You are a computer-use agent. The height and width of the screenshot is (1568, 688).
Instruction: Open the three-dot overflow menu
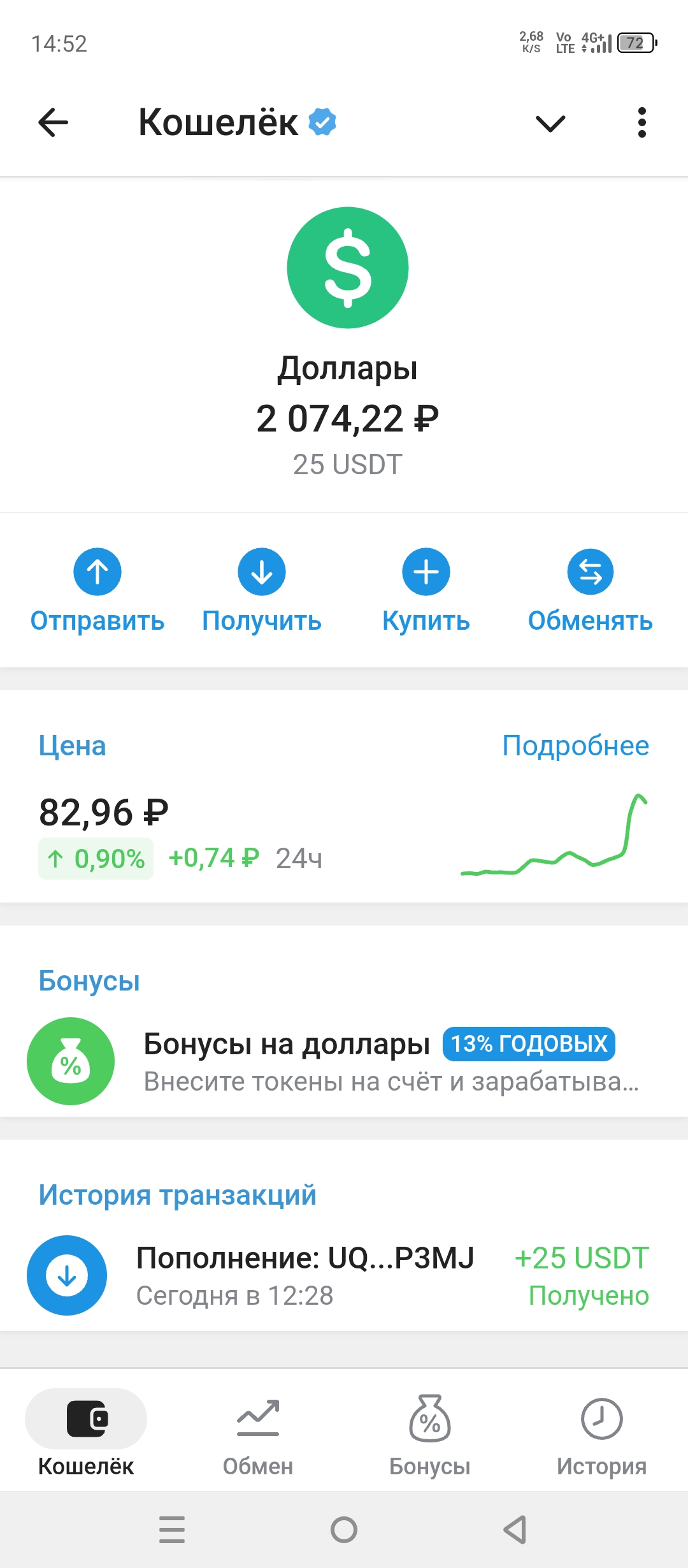tap(641, 122)
